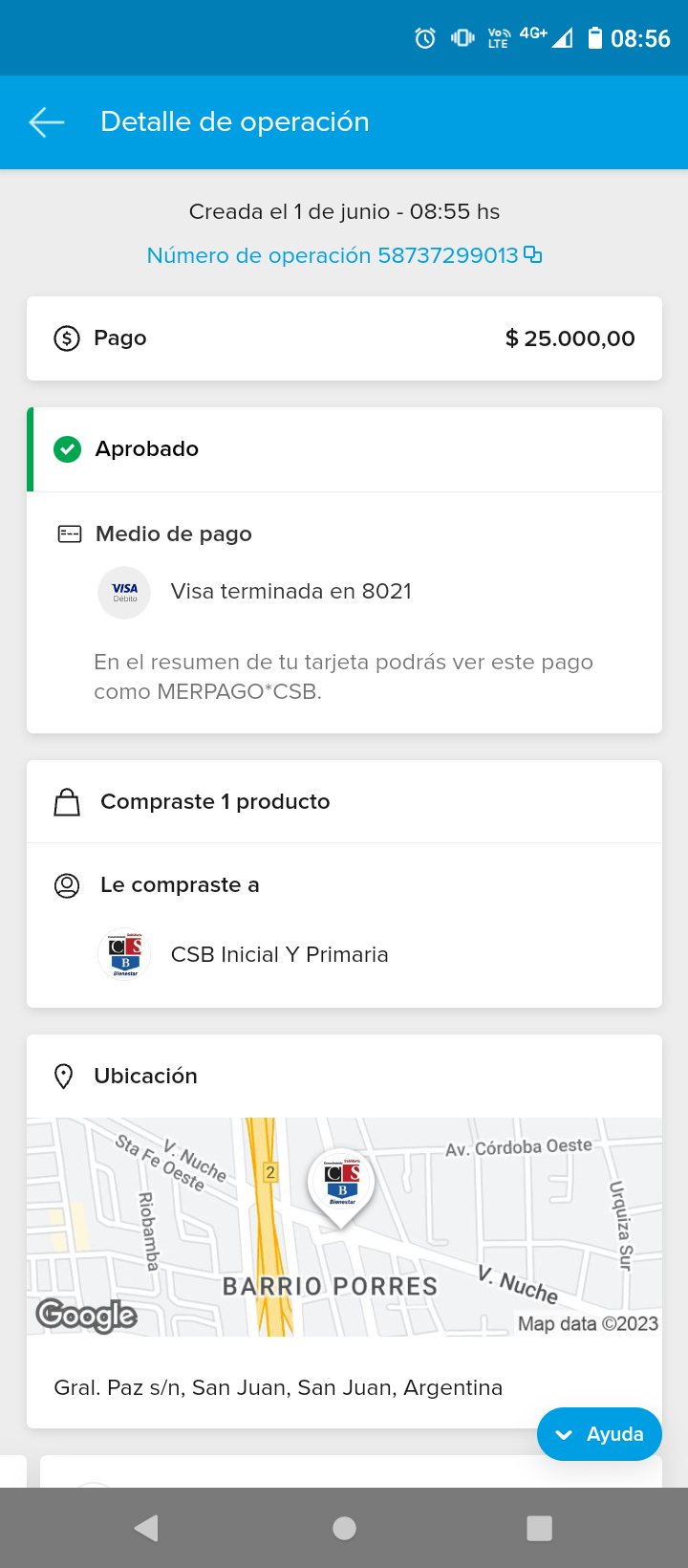688x1568 pixels.
Task: View seller CSB Inicial Y Primaria
Action: [279, 954]
